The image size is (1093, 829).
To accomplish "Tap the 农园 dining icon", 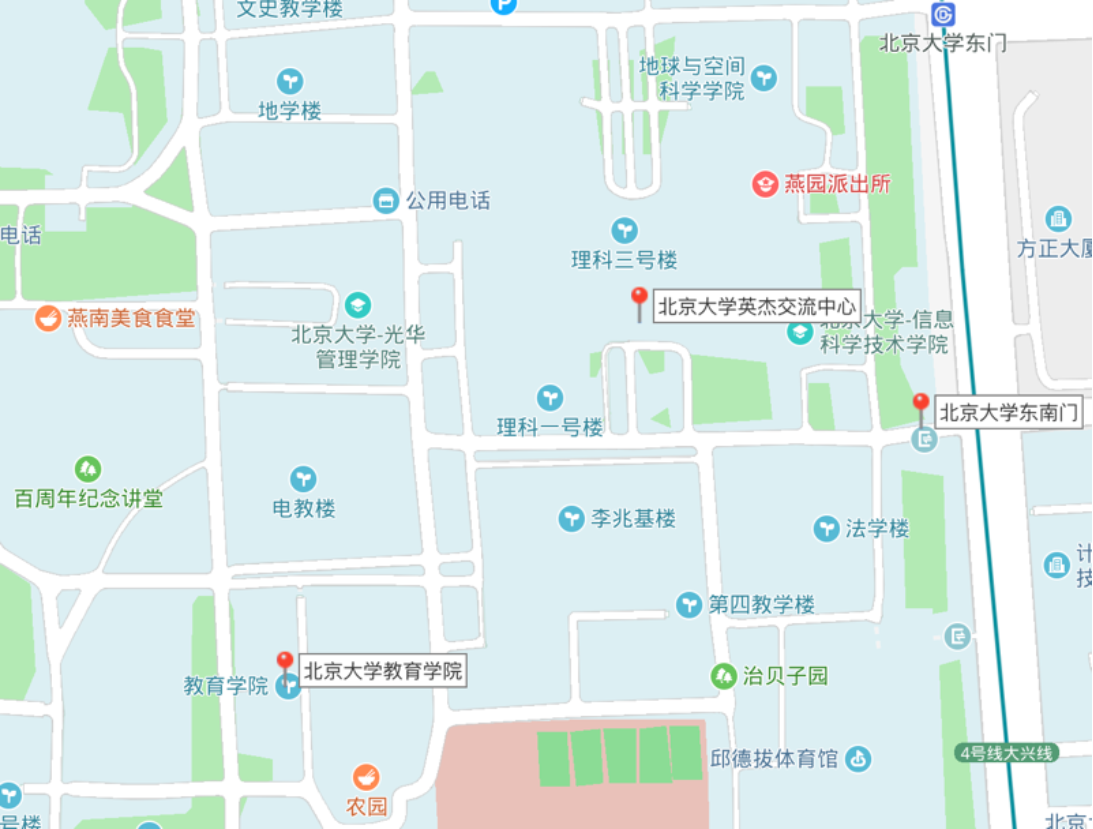I will (x=367, y=777).
